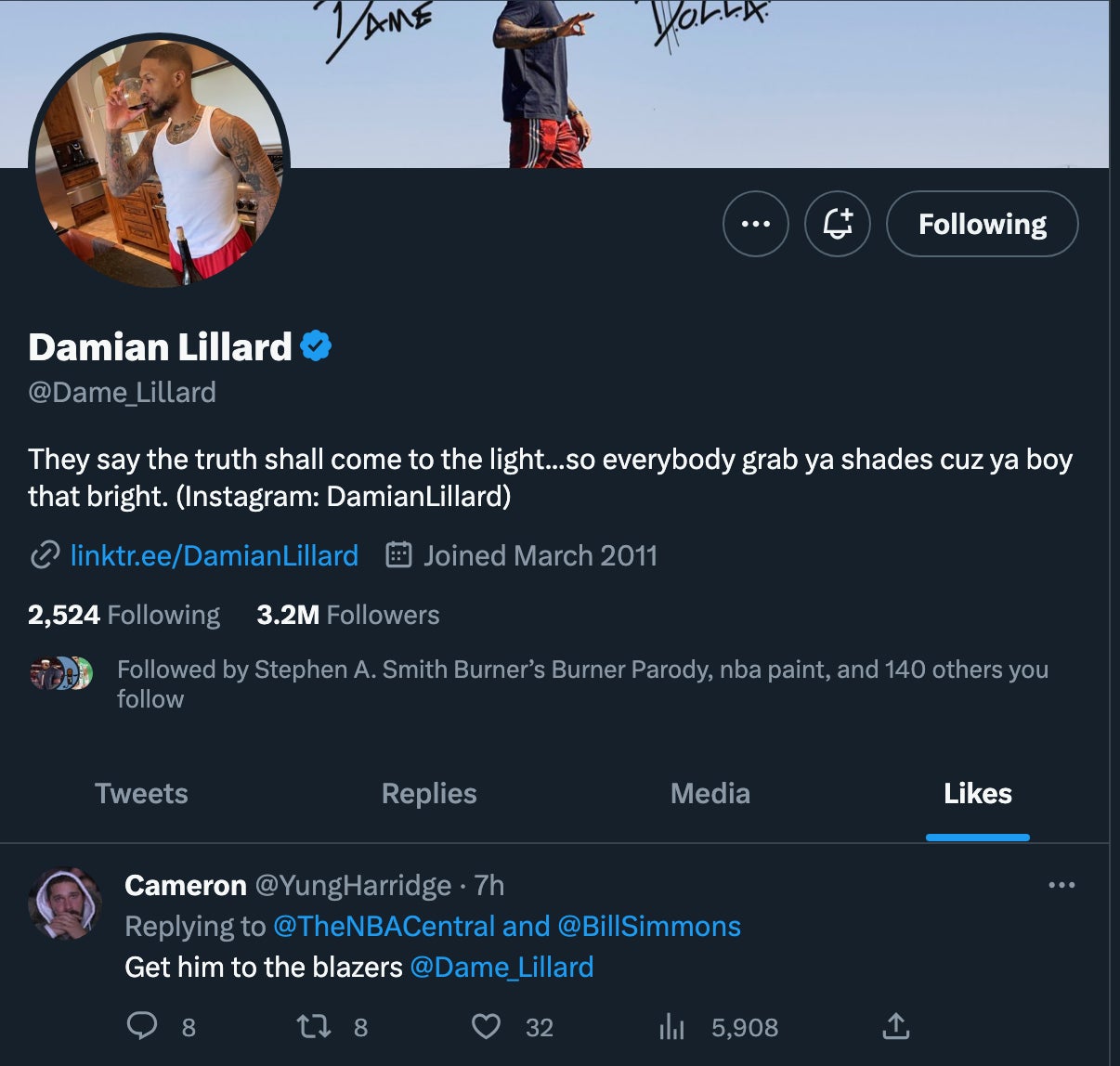Open Damian Lillard's profile picture
Image resolution: width=1120 pixels, height=1066 pixels.
point(160,162)
